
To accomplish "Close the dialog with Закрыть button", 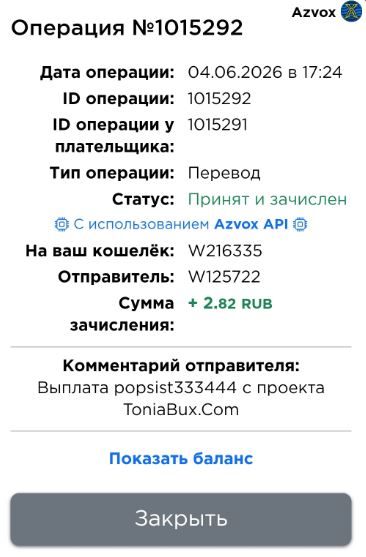I will click(181, 519).
